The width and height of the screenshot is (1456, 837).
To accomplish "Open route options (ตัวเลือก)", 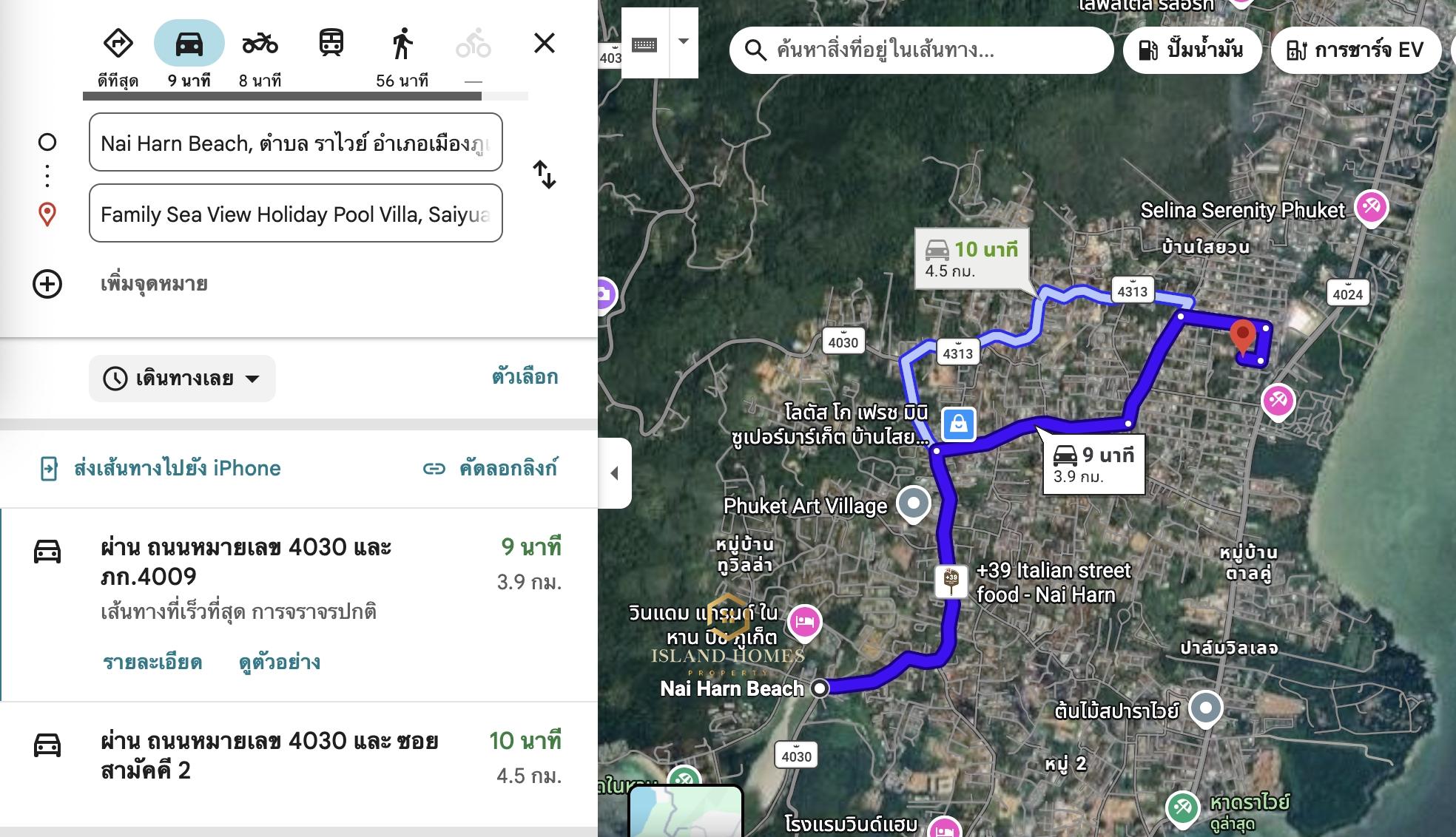I will point(525,378).
